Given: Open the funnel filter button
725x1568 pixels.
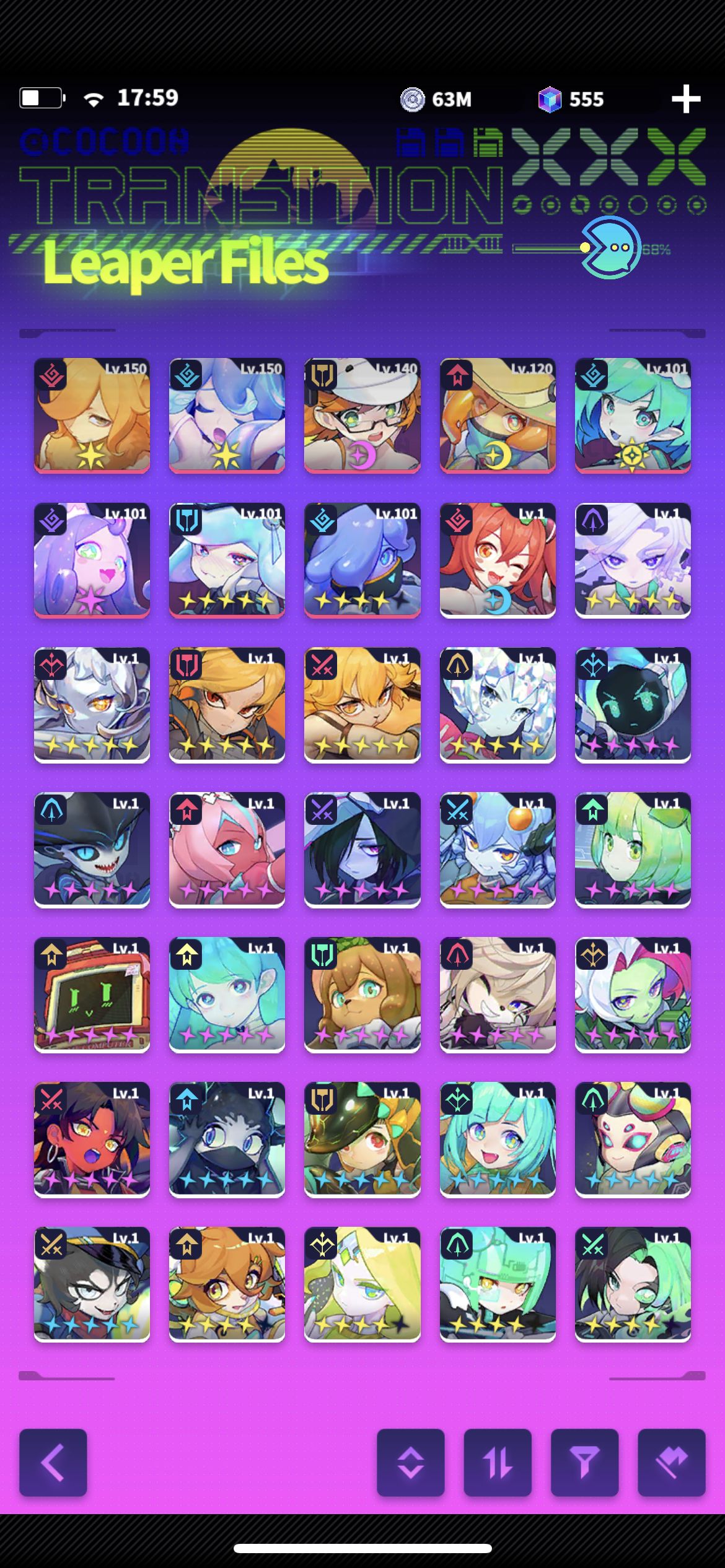Looking at the screenshot, I should [x=584, y=1462].
